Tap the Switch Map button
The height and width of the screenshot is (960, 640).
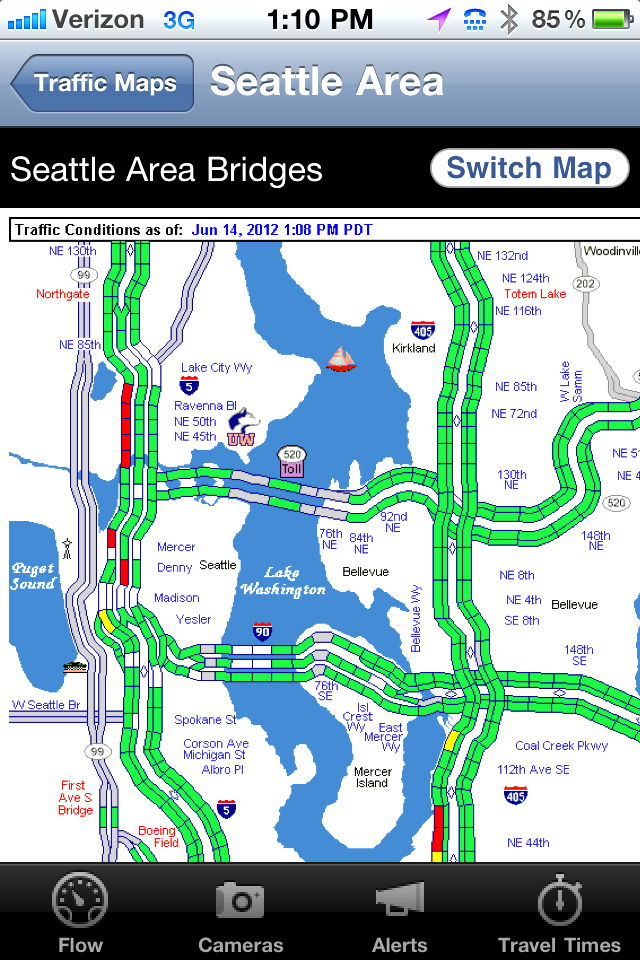point(529,168)
